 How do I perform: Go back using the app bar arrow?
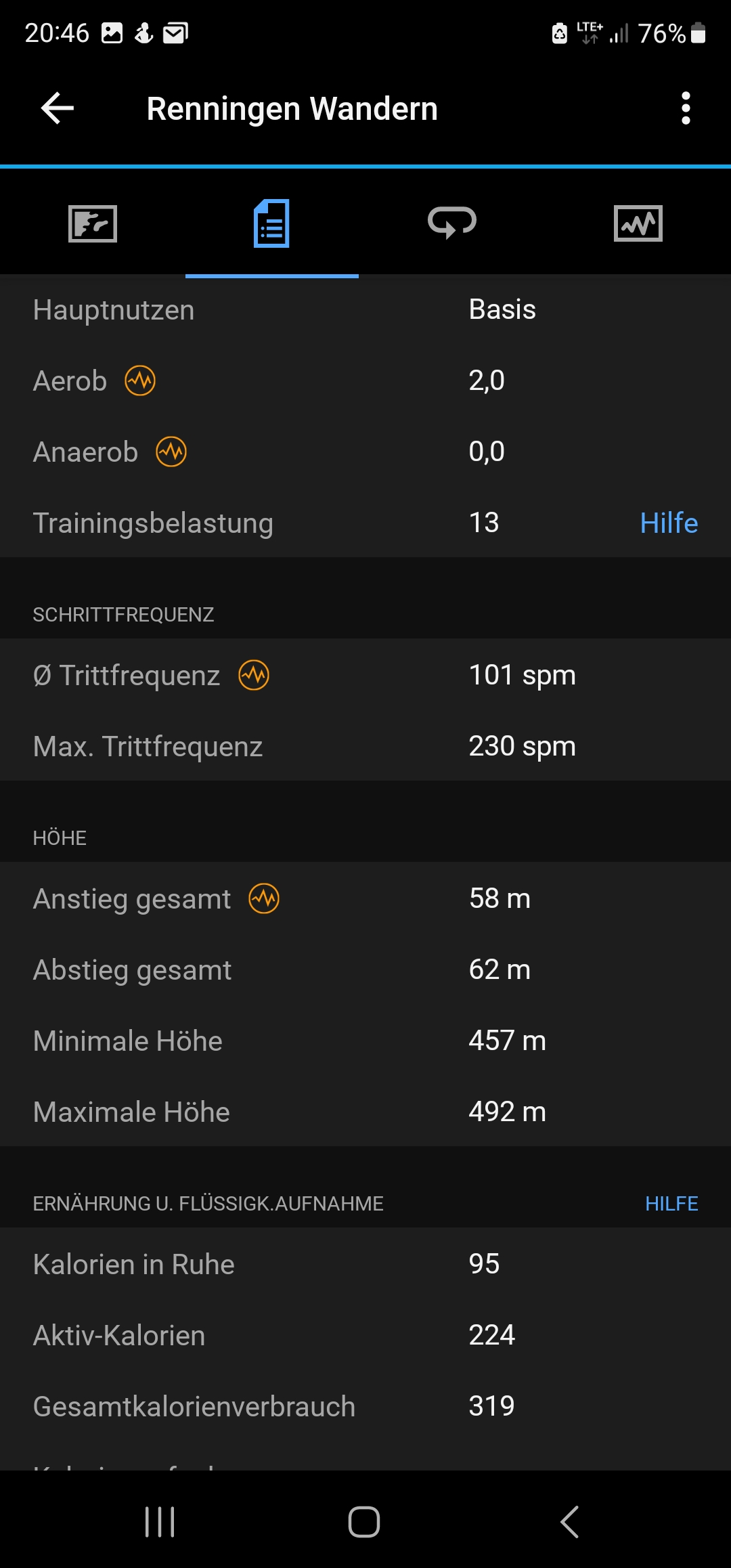(58, 108)
